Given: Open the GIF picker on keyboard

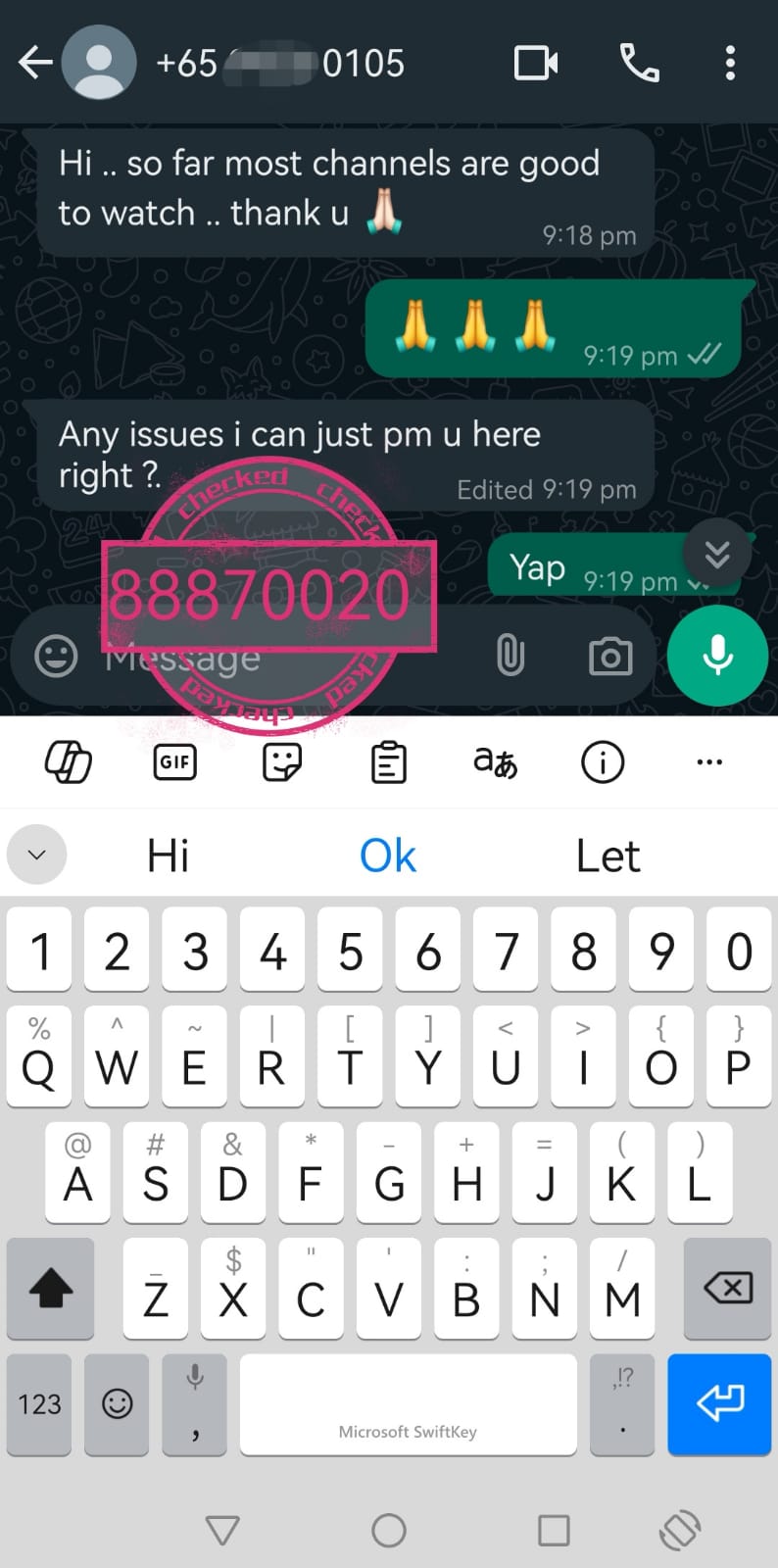Looking at the screenshot, I should point(174,762).
